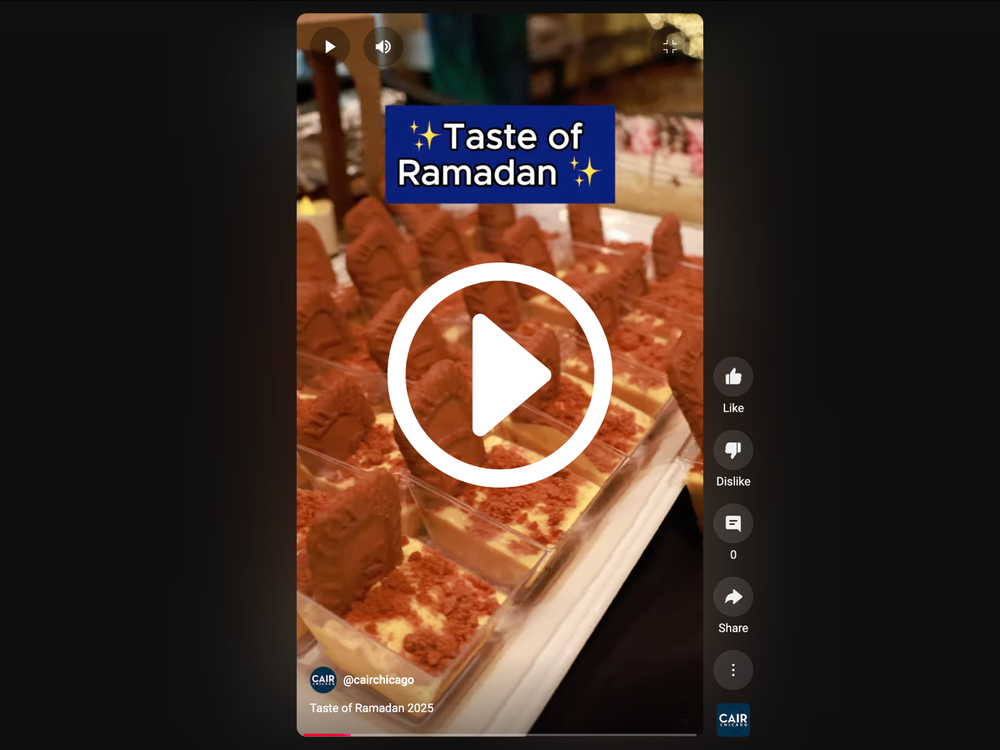Share this Short
Viewport: 1000px width, 750px height.
pos(733,597)
